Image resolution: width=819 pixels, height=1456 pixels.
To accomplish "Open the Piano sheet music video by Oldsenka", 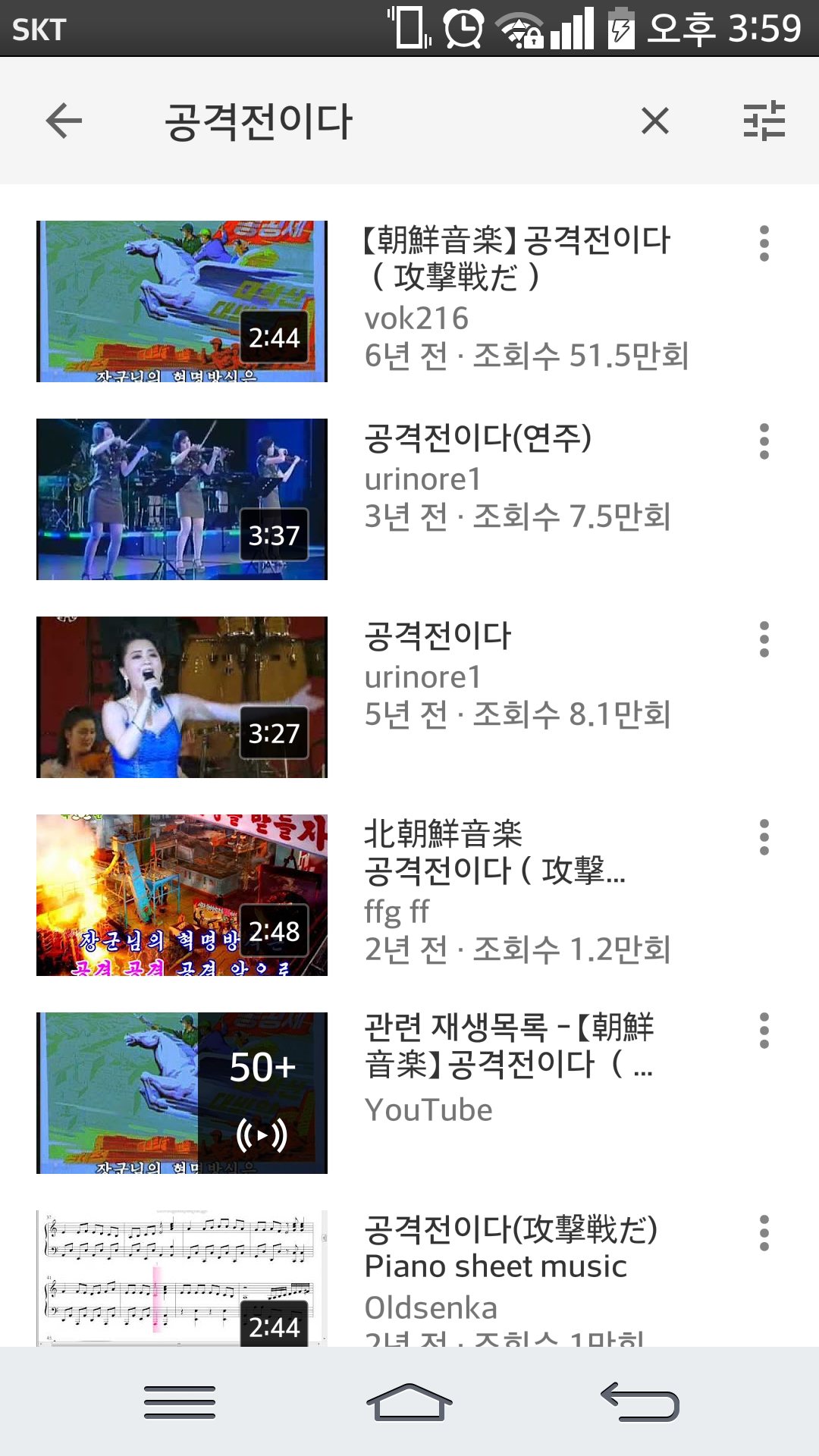I will (x=182, y=1278).
